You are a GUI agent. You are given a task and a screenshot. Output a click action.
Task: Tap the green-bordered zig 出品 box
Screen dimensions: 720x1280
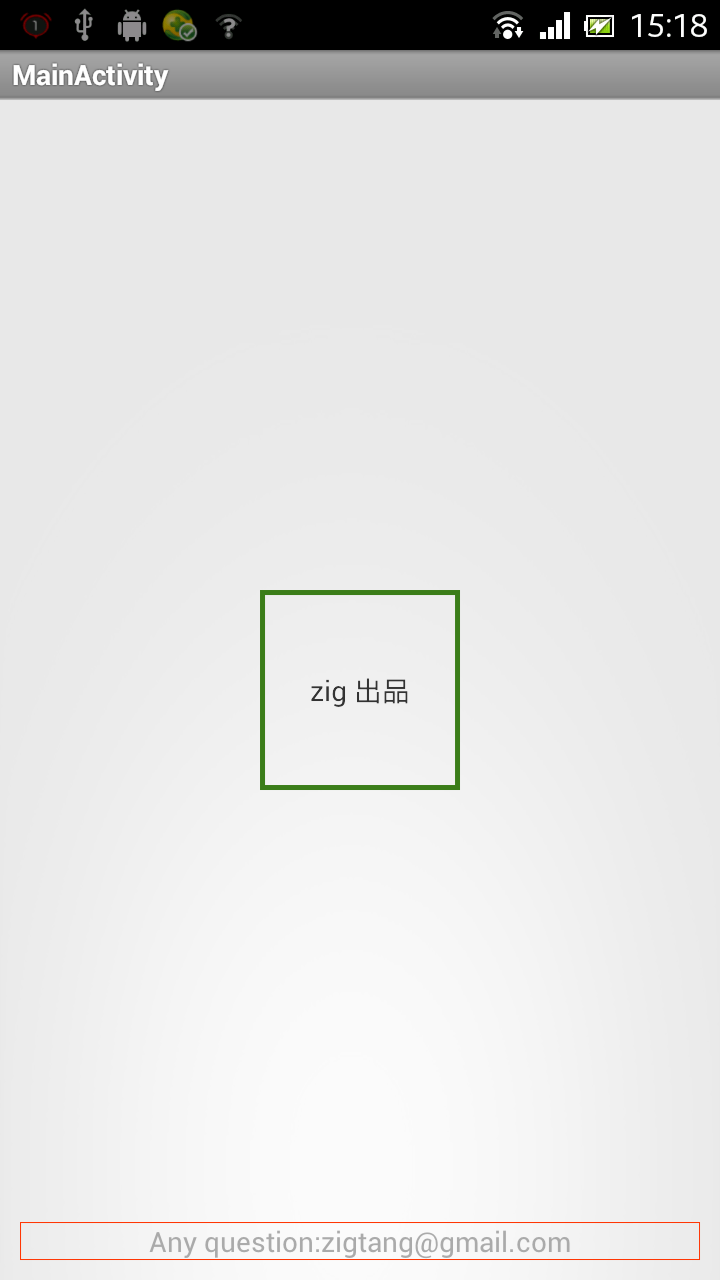click(x=360, y=690)
